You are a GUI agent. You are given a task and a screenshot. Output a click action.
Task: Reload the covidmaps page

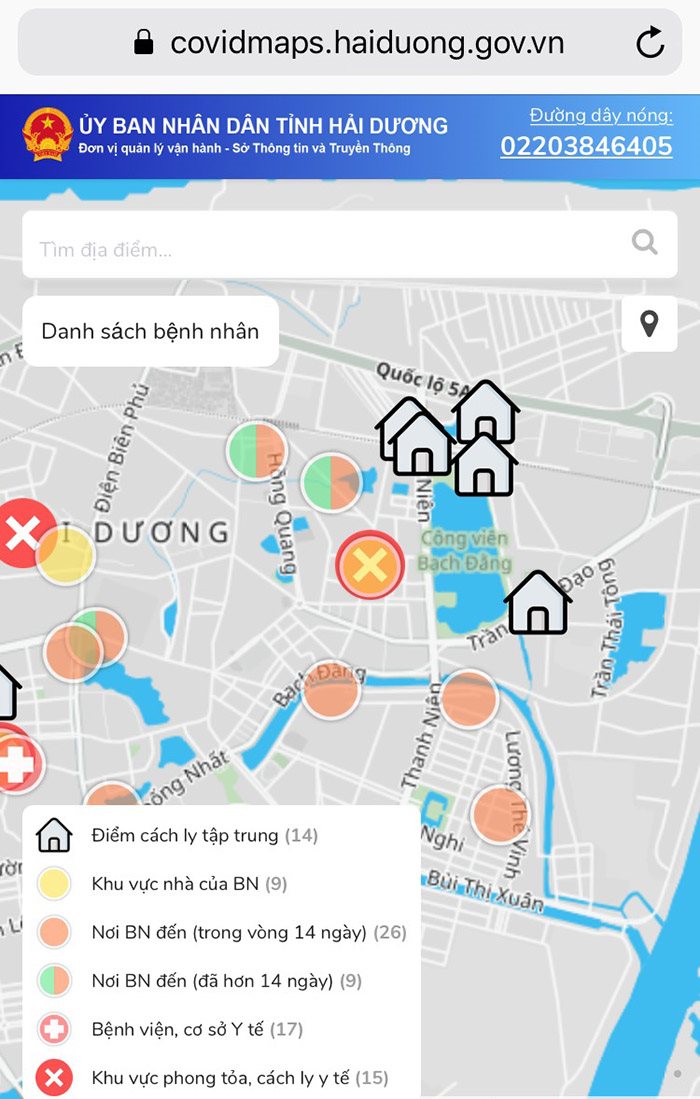click(x=650, y=42)
